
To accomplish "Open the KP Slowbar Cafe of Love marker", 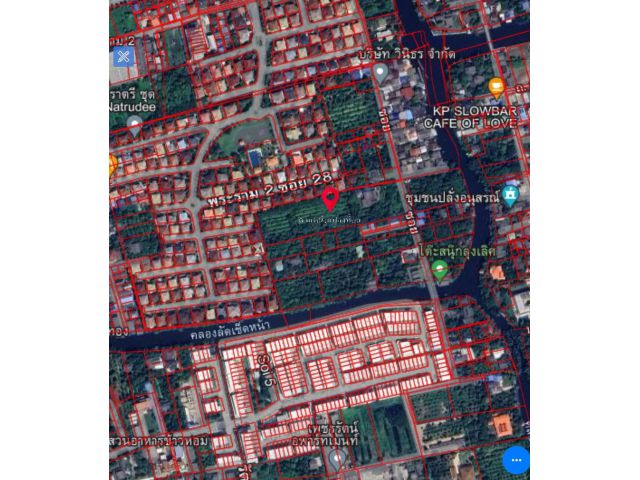I will click(x=496, y=86).
